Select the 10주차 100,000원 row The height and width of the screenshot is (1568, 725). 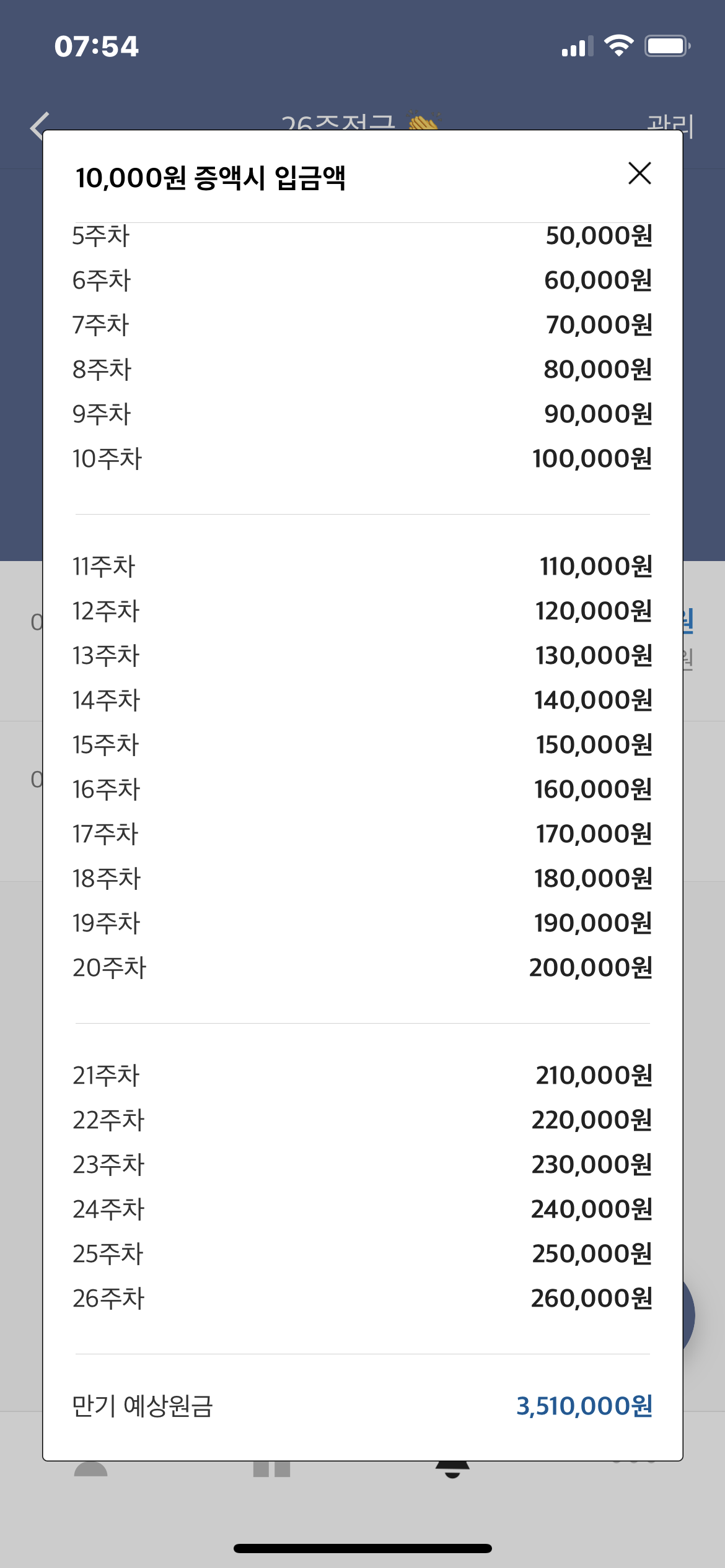(362, 458)
